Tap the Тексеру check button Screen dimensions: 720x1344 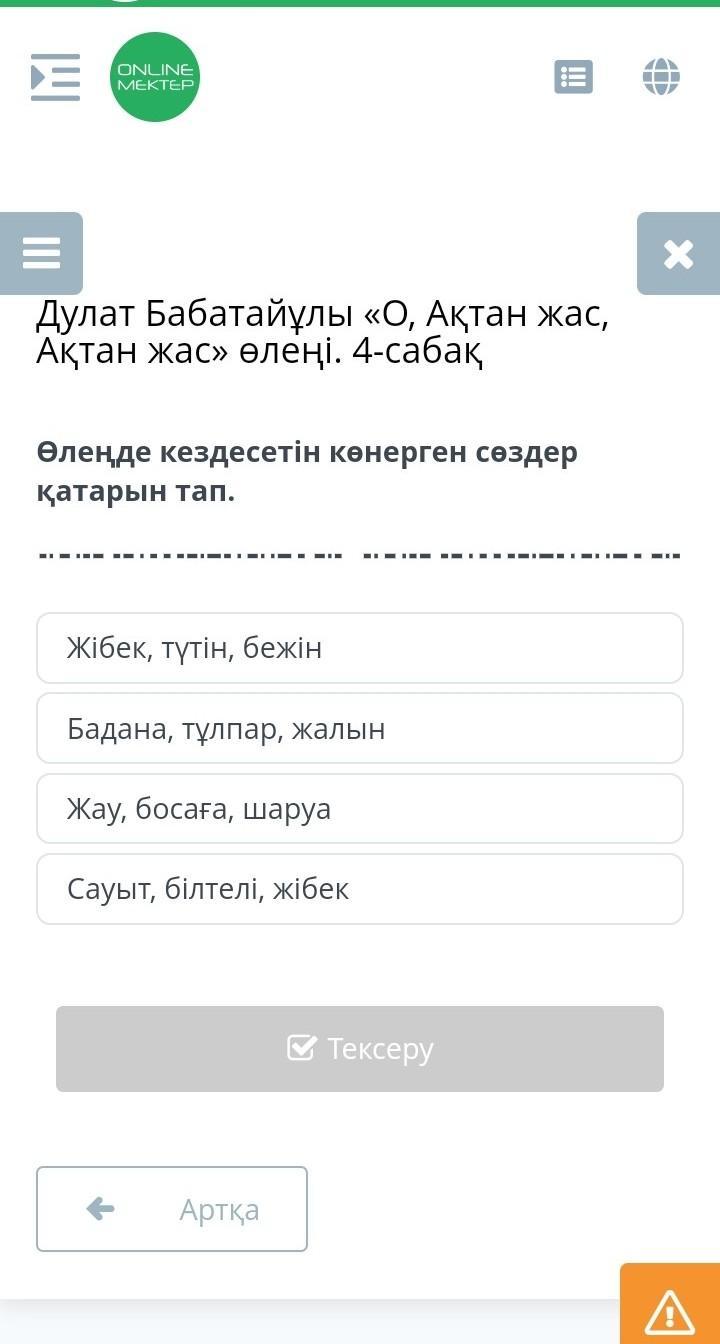tap(360, 1049)
